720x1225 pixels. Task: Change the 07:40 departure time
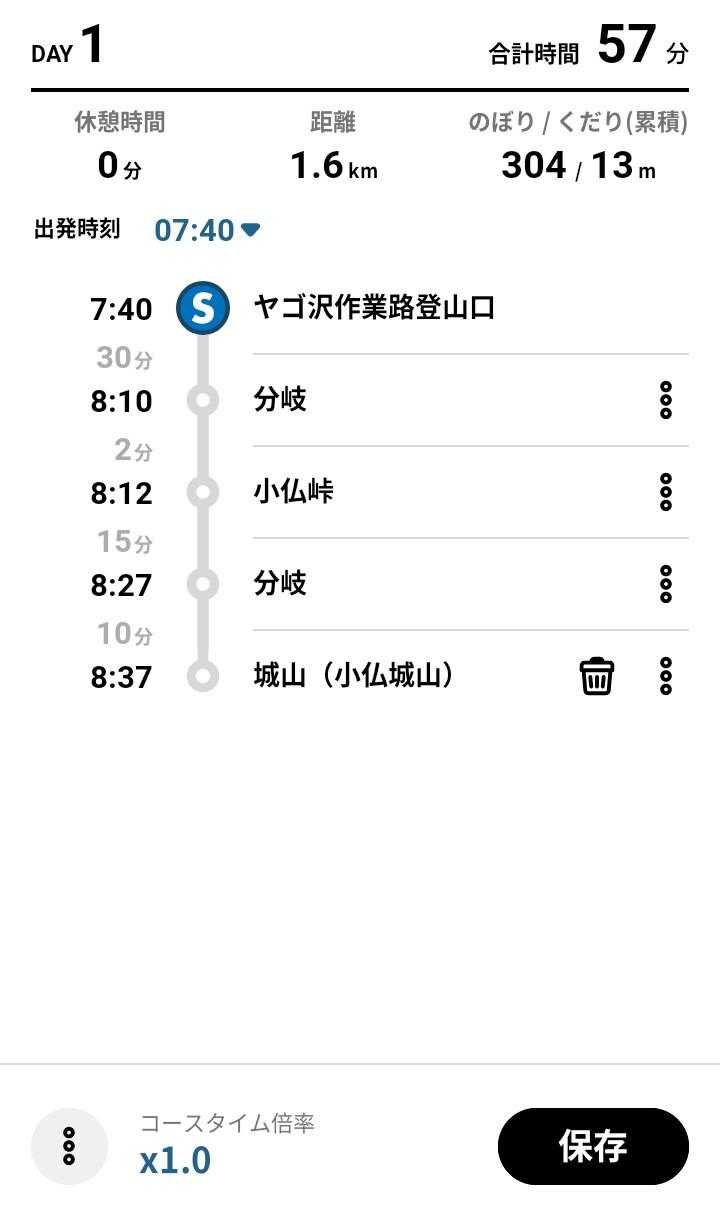[x=207, y=230]
